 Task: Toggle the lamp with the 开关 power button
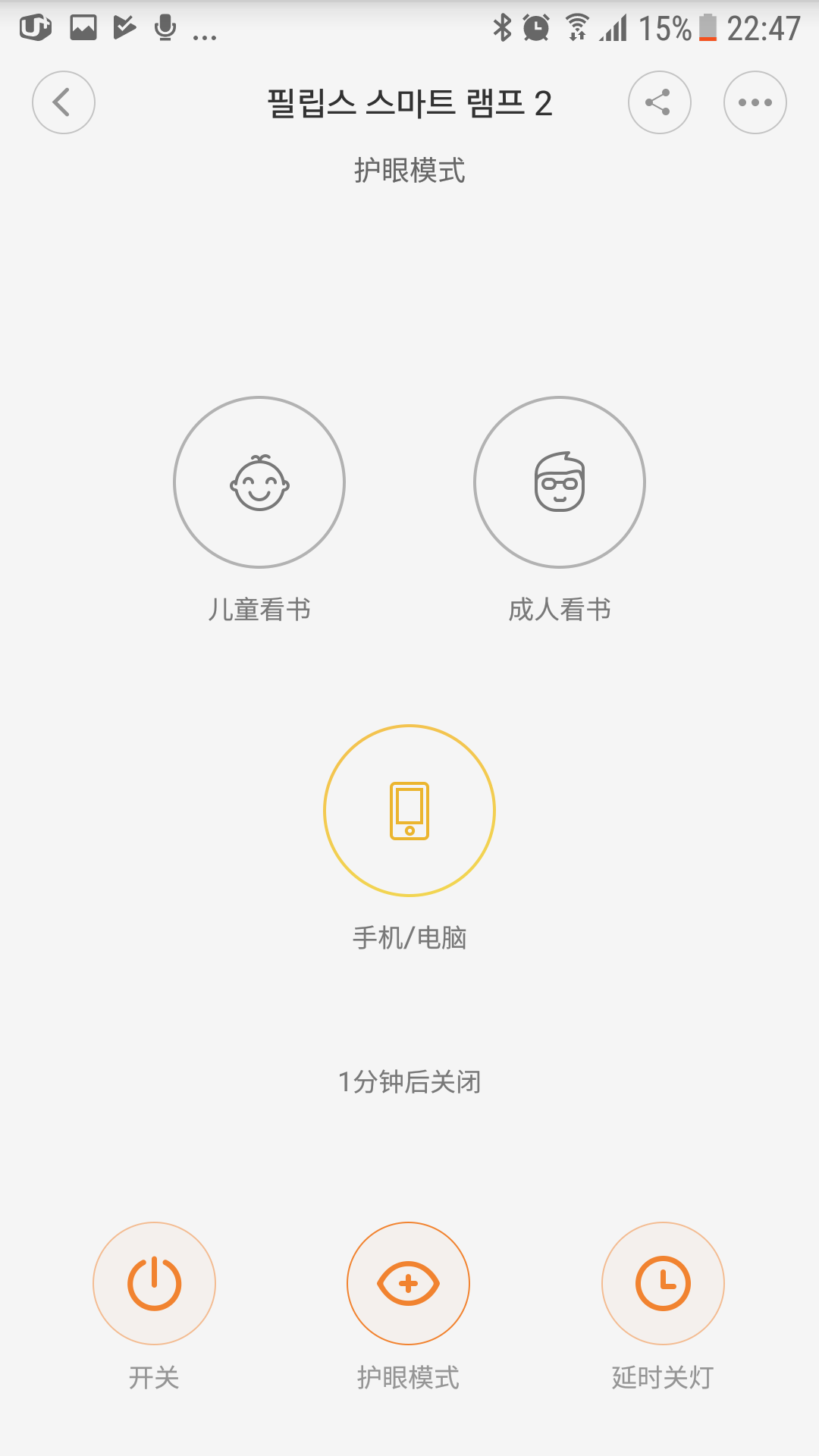pyautogui.click(x=154, y=1283)
